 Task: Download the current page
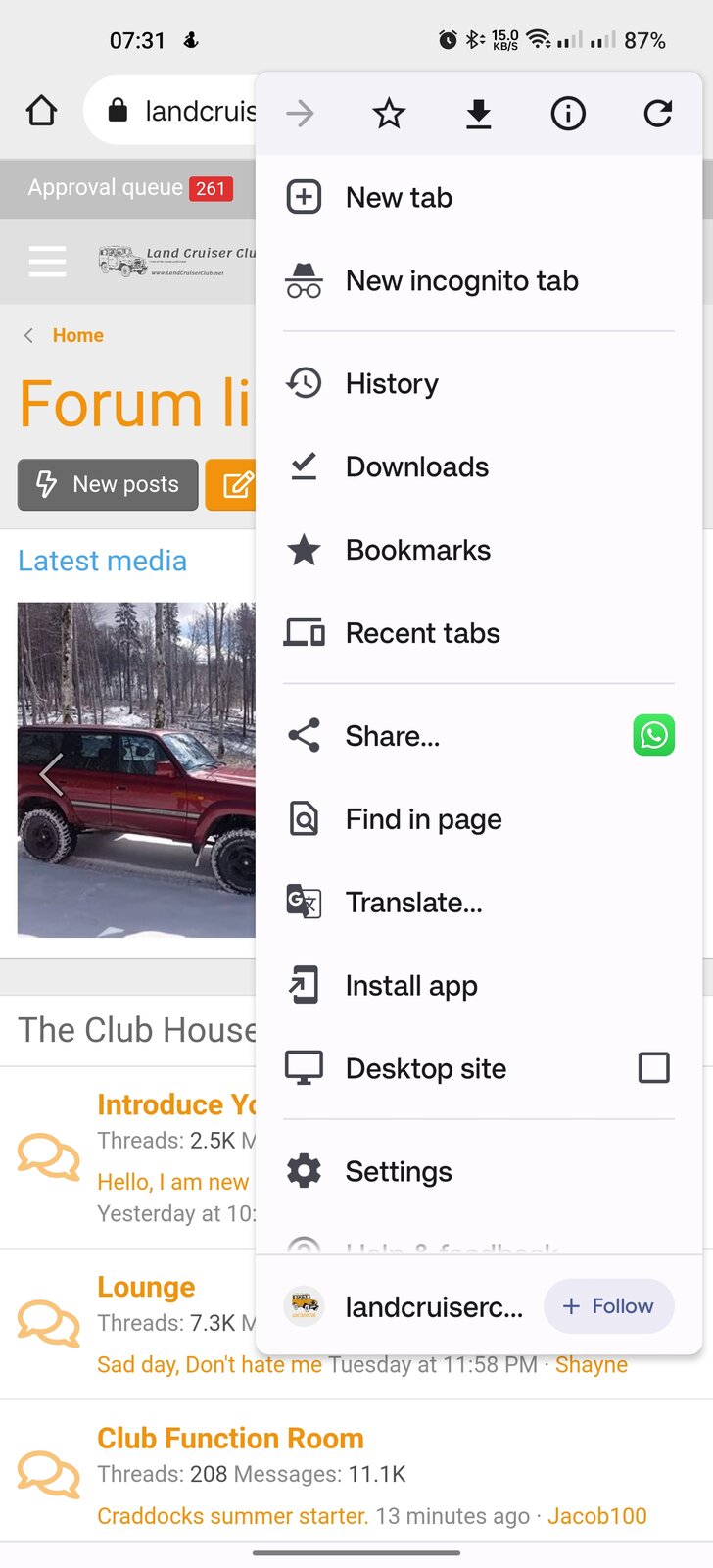478,115
